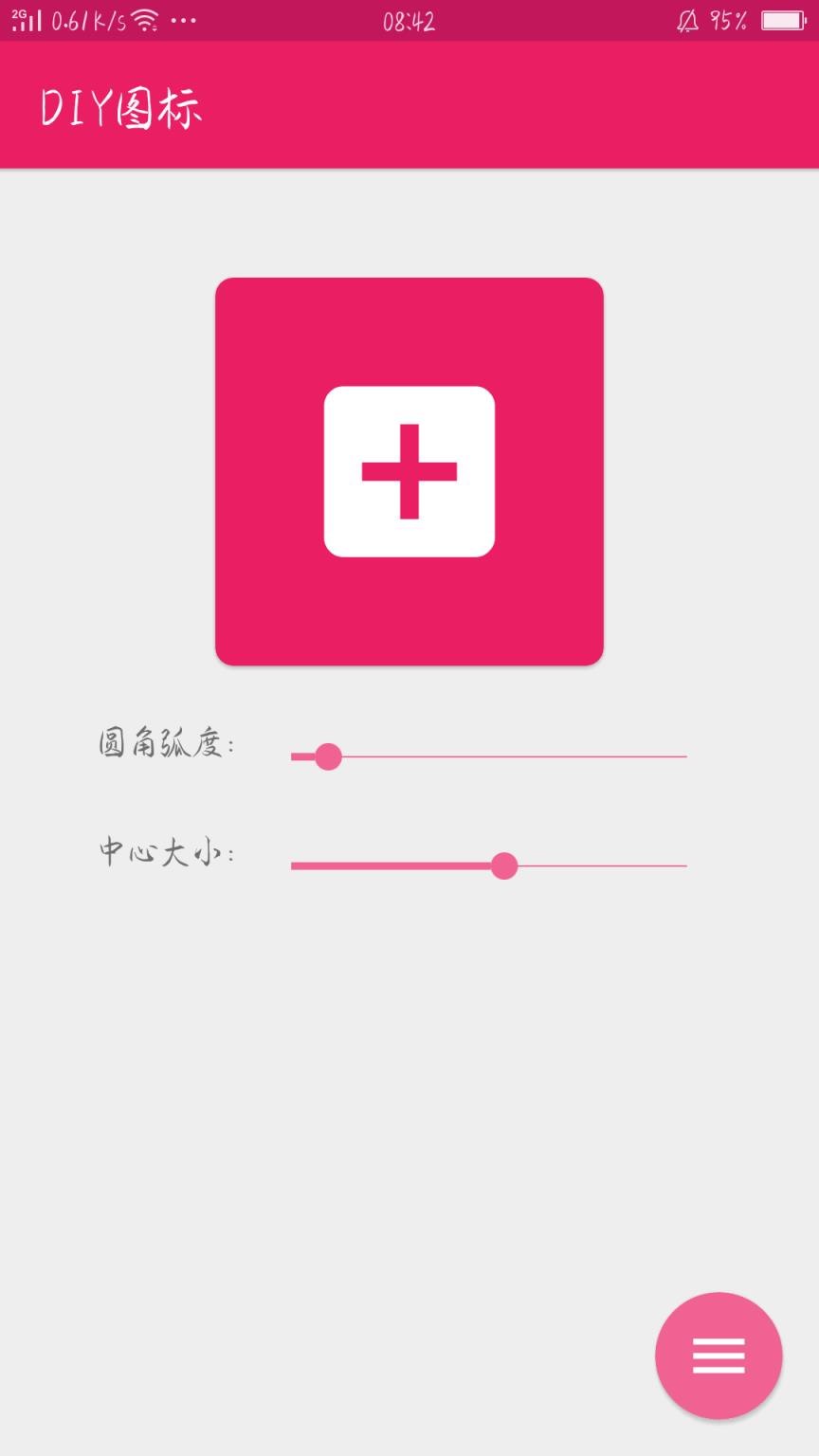Reveal settings from the floating action button
The height and width of the screenshot is (1456, 819).
coord(719,1356)
